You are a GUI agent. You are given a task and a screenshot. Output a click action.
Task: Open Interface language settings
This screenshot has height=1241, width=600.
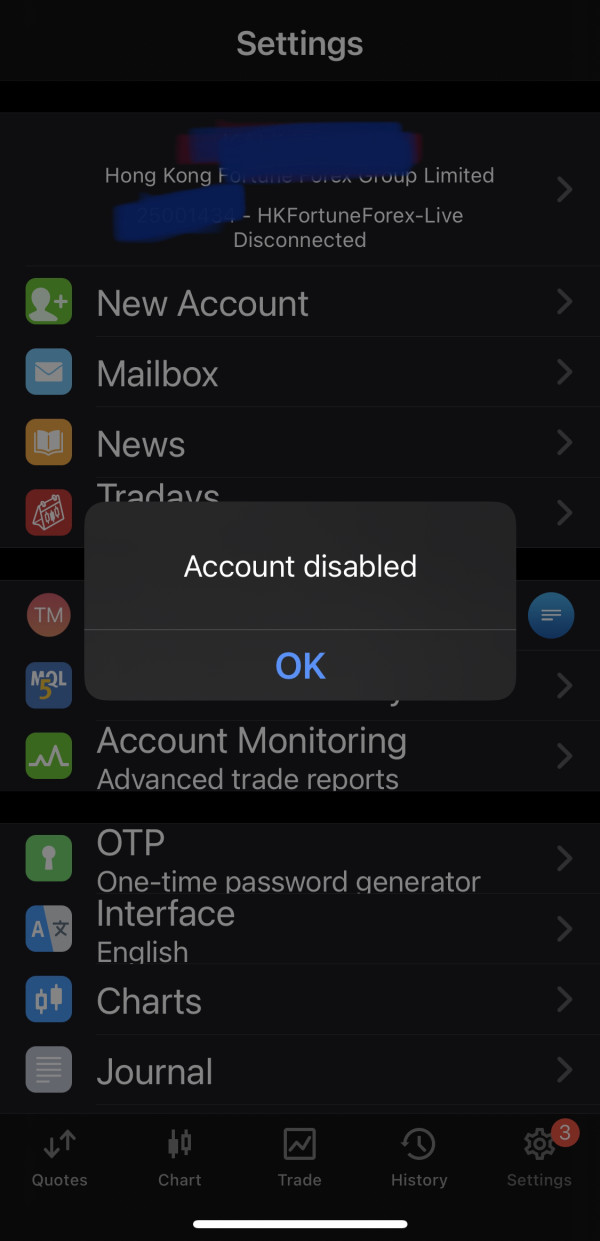pyautogui.click(x=300, y=929)
